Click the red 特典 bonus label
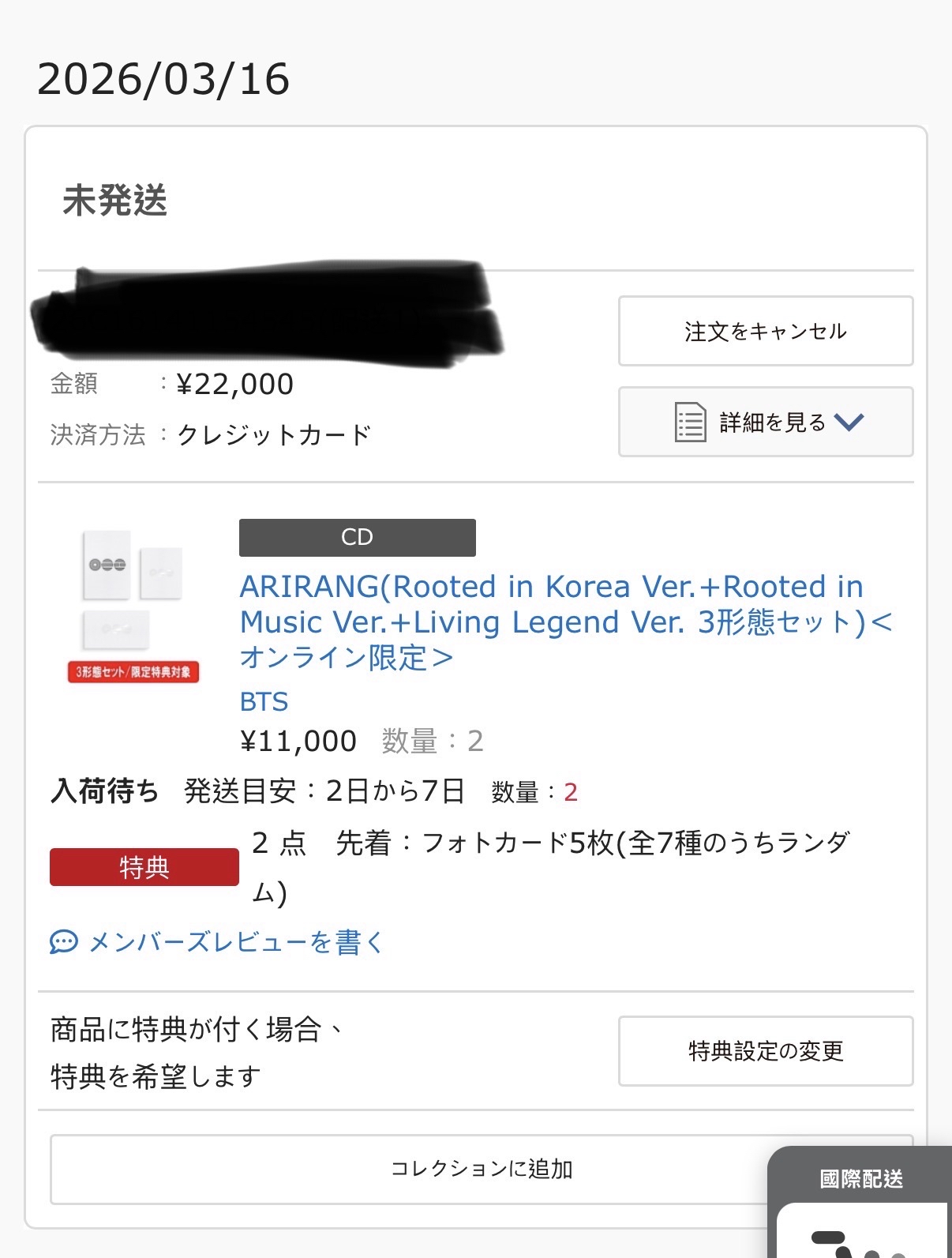The height and width of the screenshot is (1258, 952). [x=144, y=866]
